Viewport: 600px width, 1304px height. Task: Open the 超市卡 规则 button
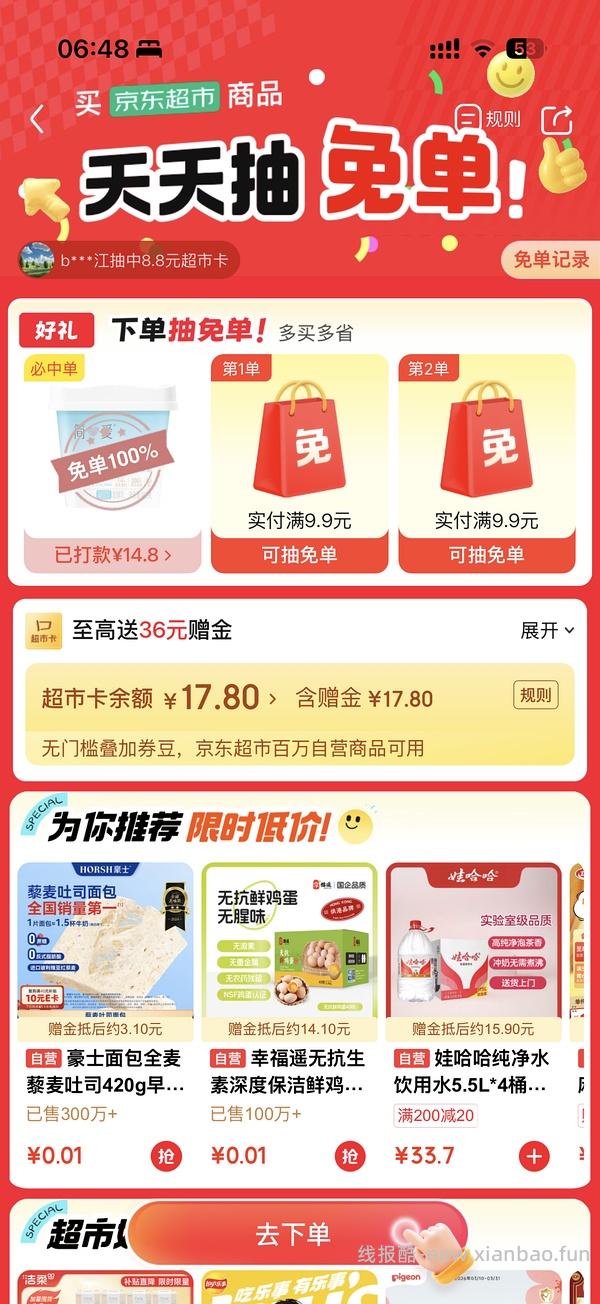(536, 695)
